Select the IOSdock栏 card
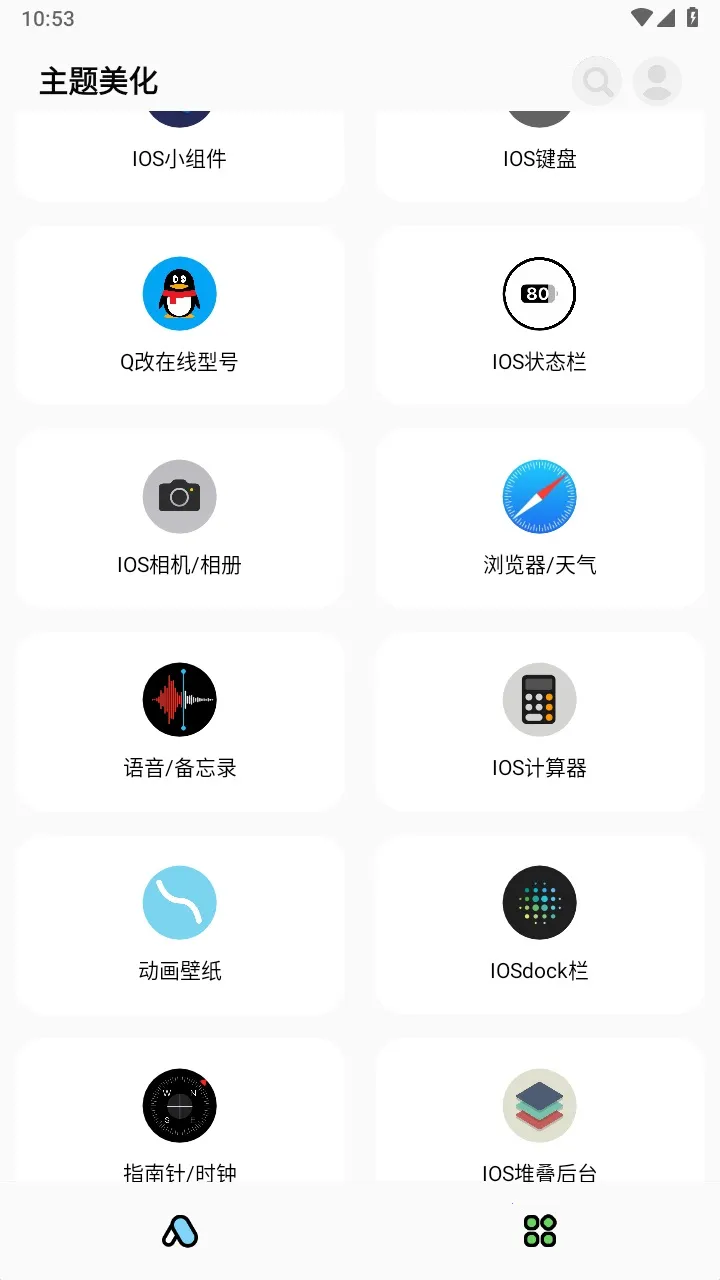This screenshot has height=1280, width=720. coord(540,924)
